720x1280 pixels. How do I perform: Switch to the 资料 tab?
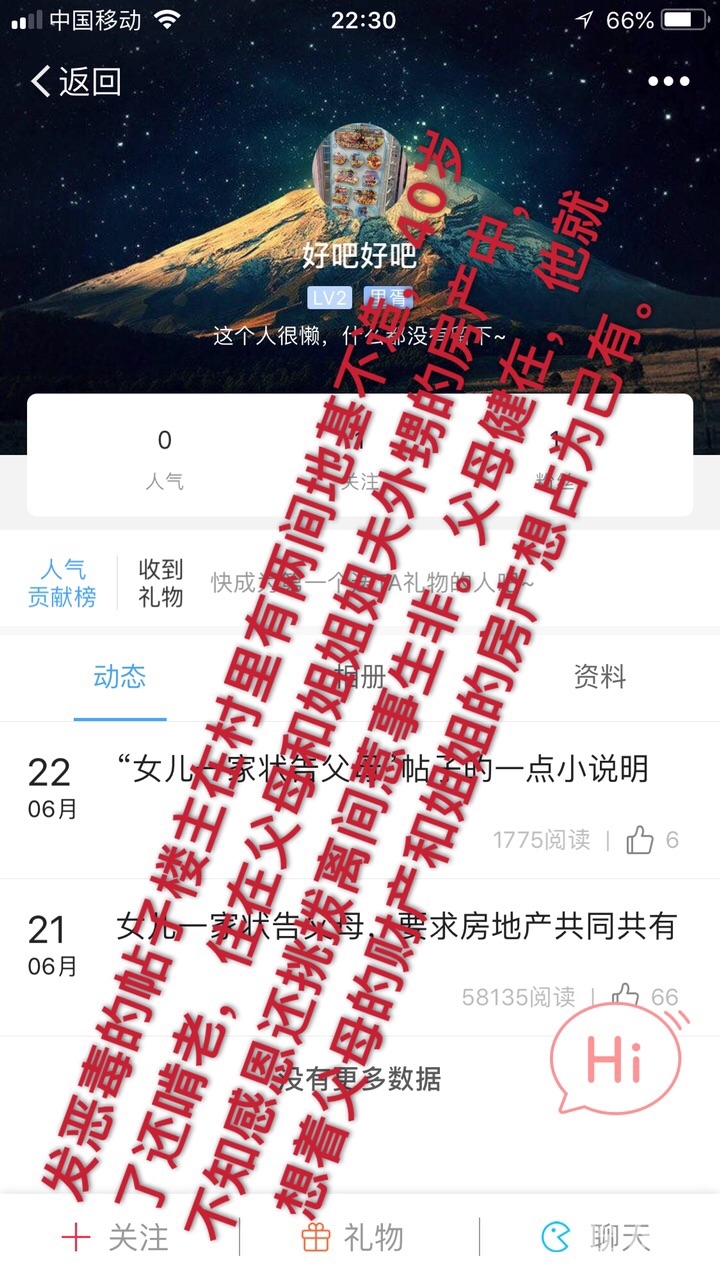tap(599, 677)
